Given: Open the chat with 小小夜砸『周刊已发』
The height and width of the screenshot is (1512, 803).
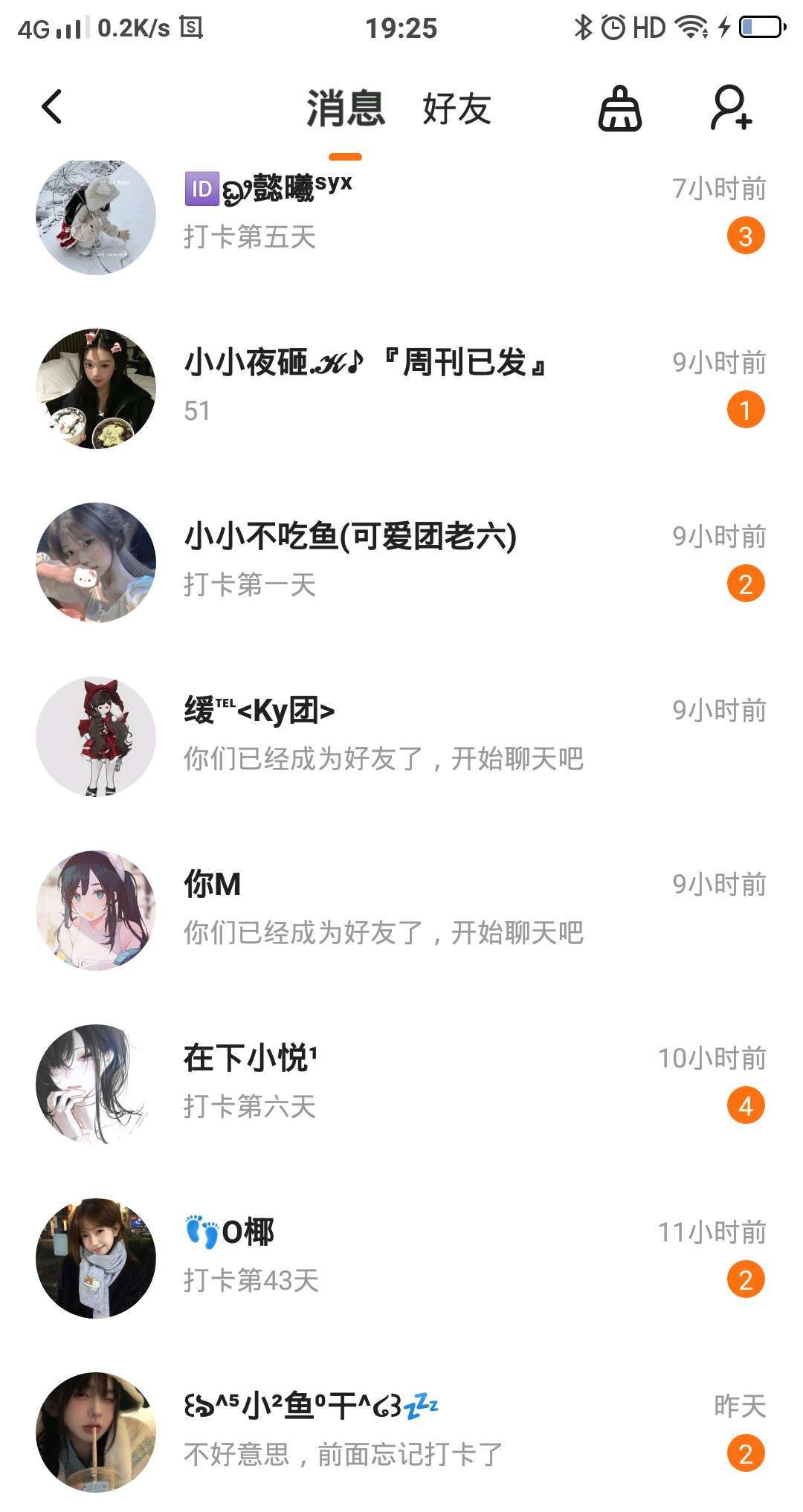Looking at the screenshot, I should click(x=401, y=387).
